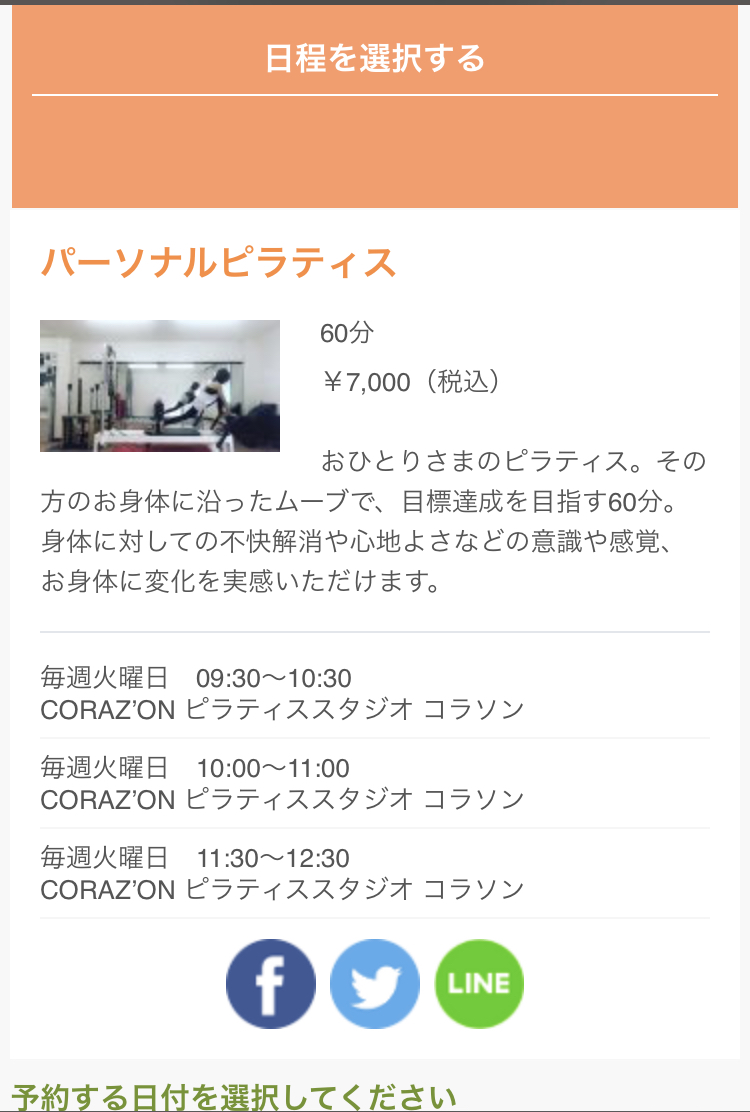Image resolution: width=750 pixels, height=1112 pixels.
Task: Share this lesson on Facebook
Action: tap(270, 984)
